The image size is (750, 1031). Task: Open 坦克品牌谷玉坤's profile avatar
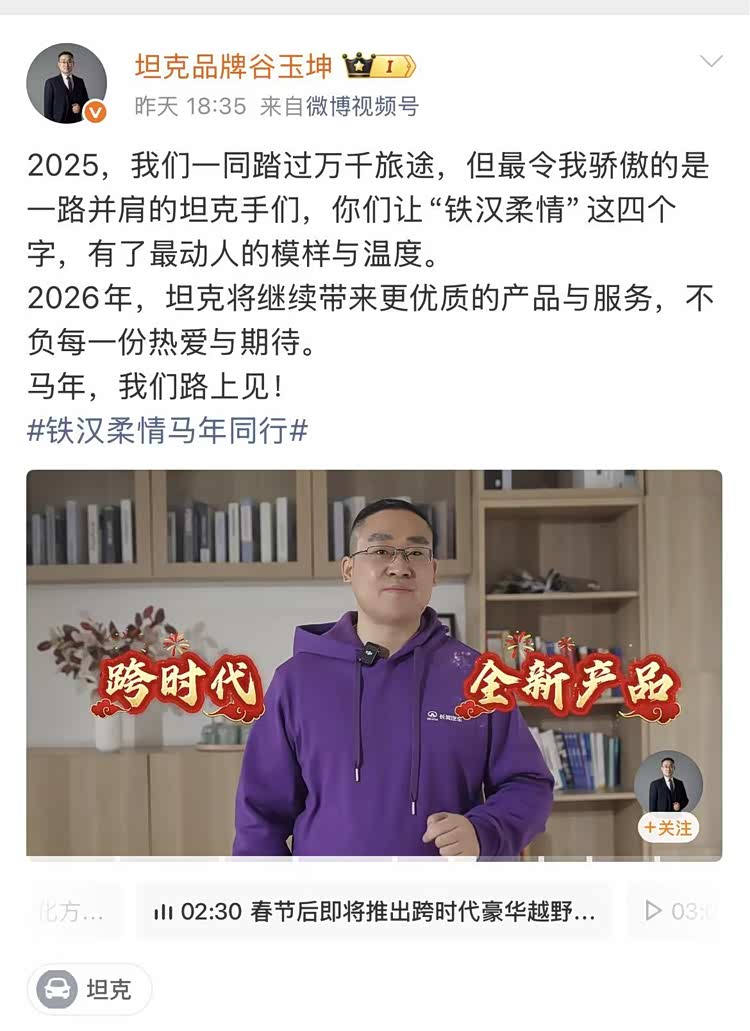67,83
